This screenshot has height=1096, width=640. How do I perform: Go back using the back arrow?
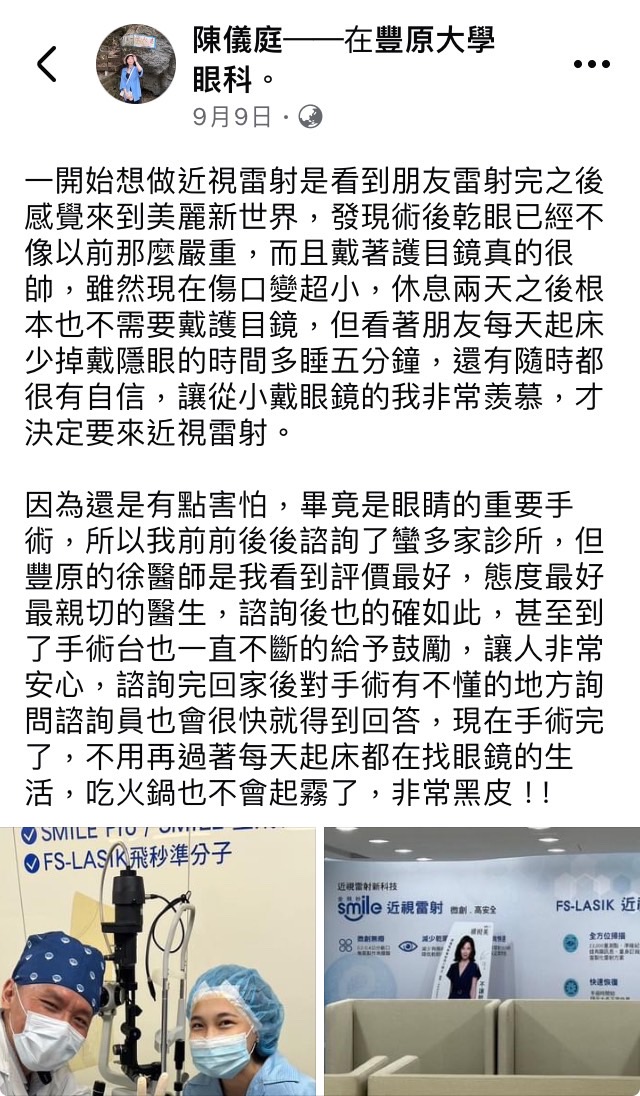tap(47, 64)
